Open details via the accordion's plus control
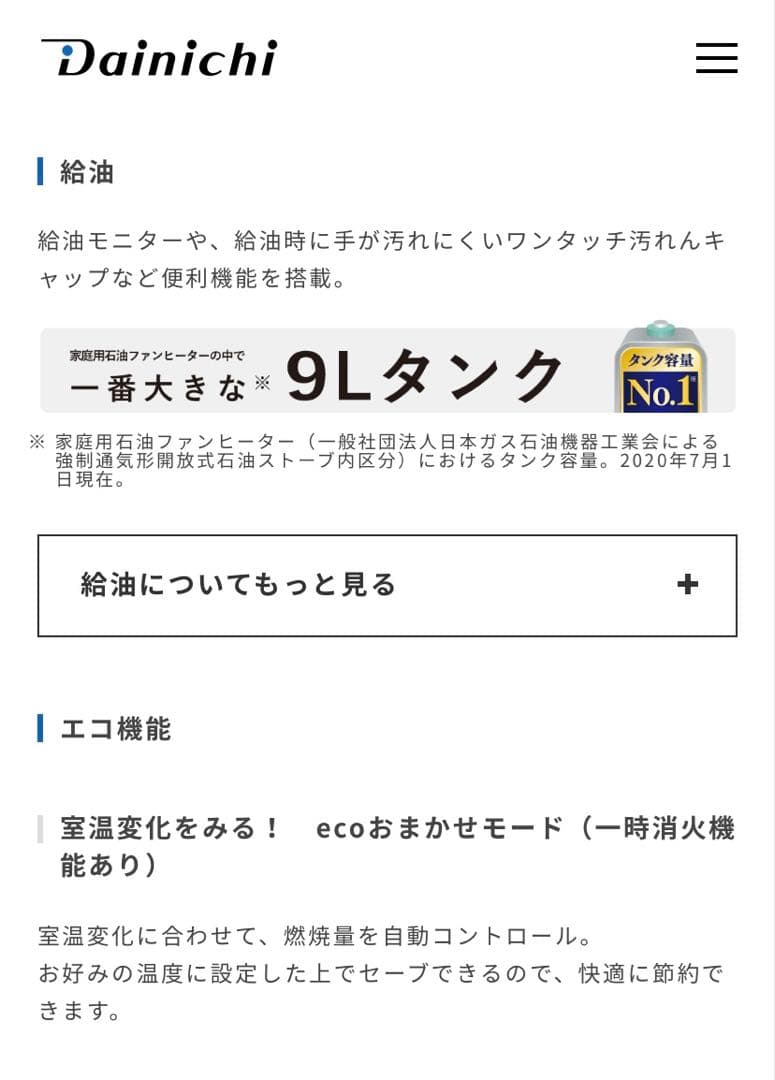Viewport: 775px width, 1080px height. coord(688,585)
